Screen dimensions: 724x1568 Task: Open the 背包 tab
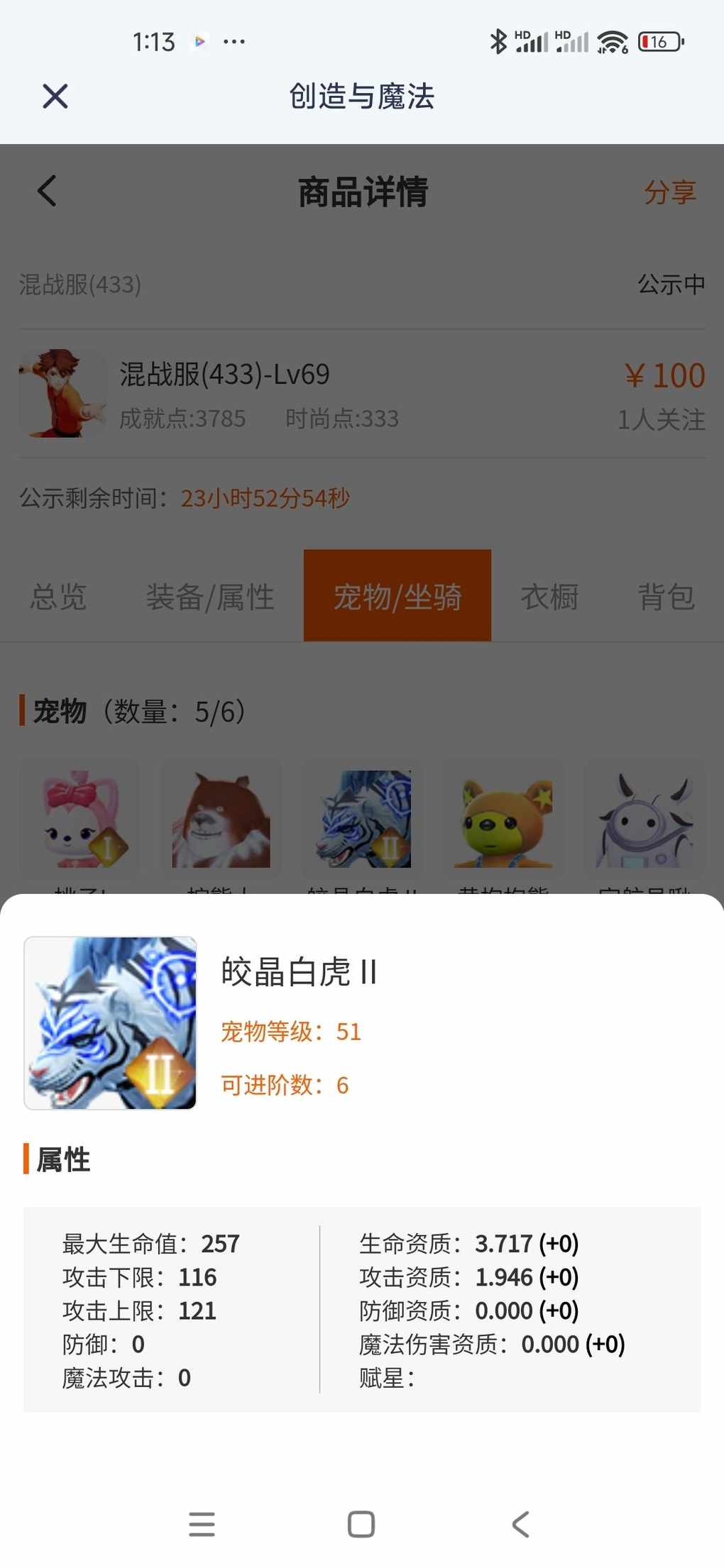click(666, 597)
